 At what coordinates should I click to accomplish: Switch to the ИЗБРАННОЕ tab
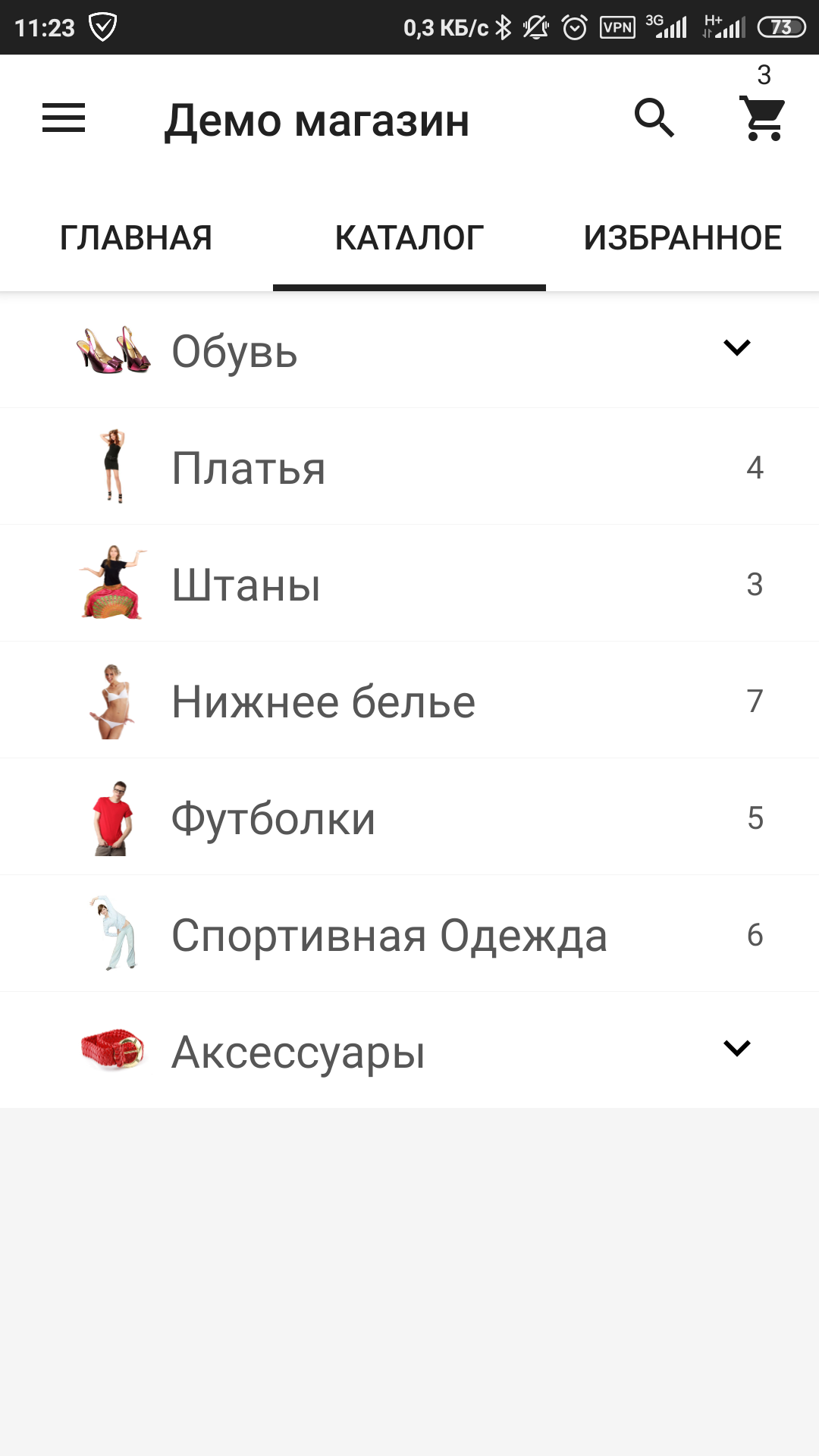[x=682, y=238]
